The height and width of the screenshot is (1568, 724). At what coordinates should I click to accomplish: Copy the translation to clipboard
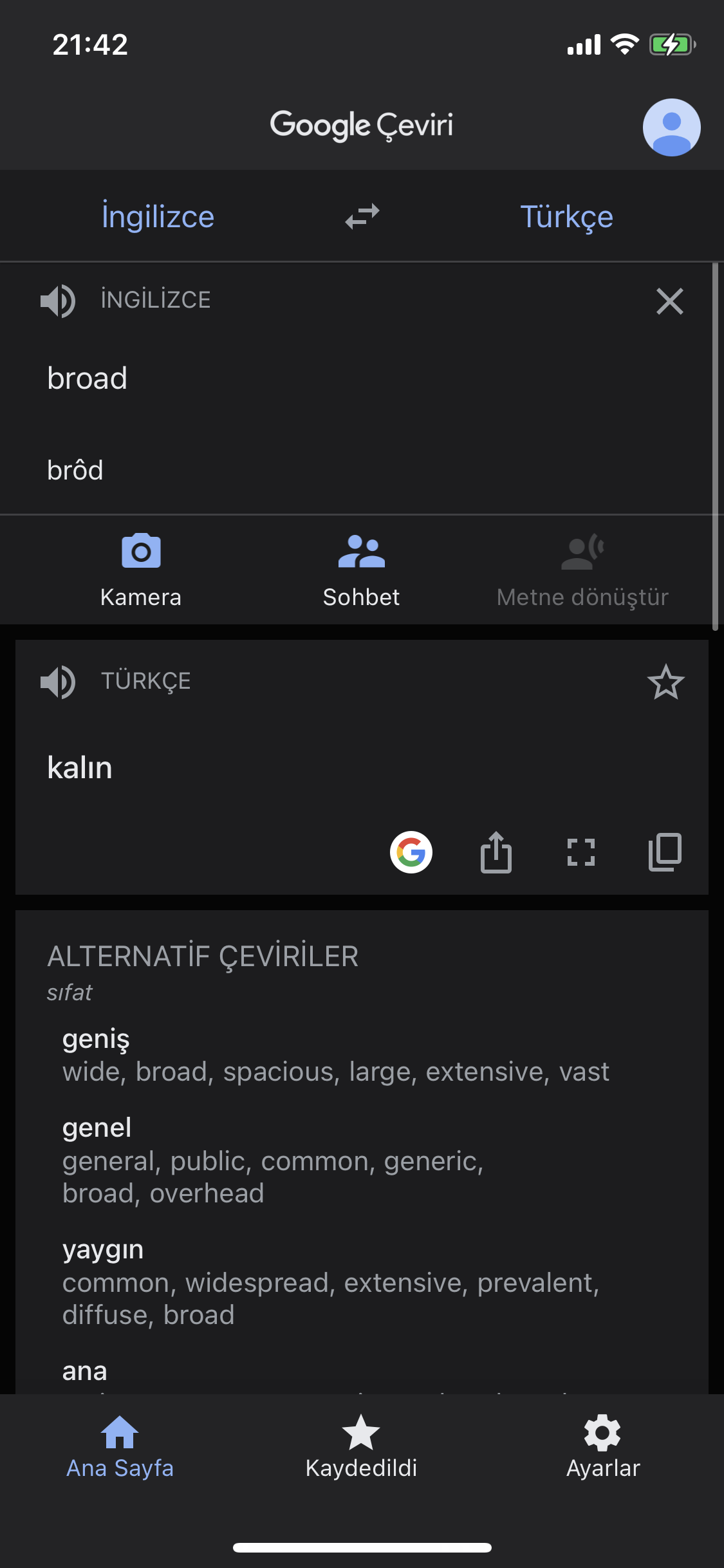point(665,852)
